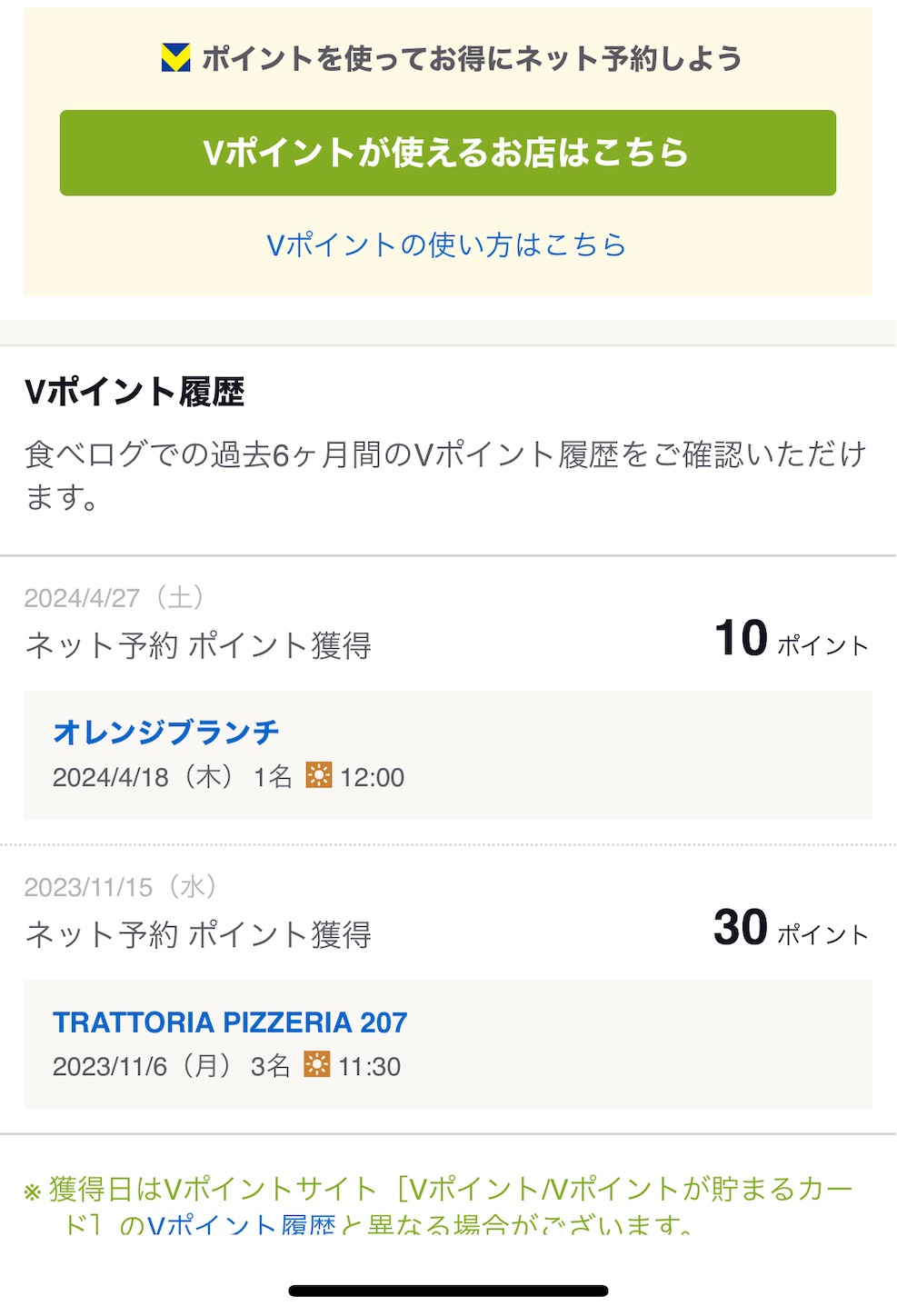Open the Vポイントの使い方はこちら link
This screenshot has height=1316, width=897.
(x=448, y=244)
